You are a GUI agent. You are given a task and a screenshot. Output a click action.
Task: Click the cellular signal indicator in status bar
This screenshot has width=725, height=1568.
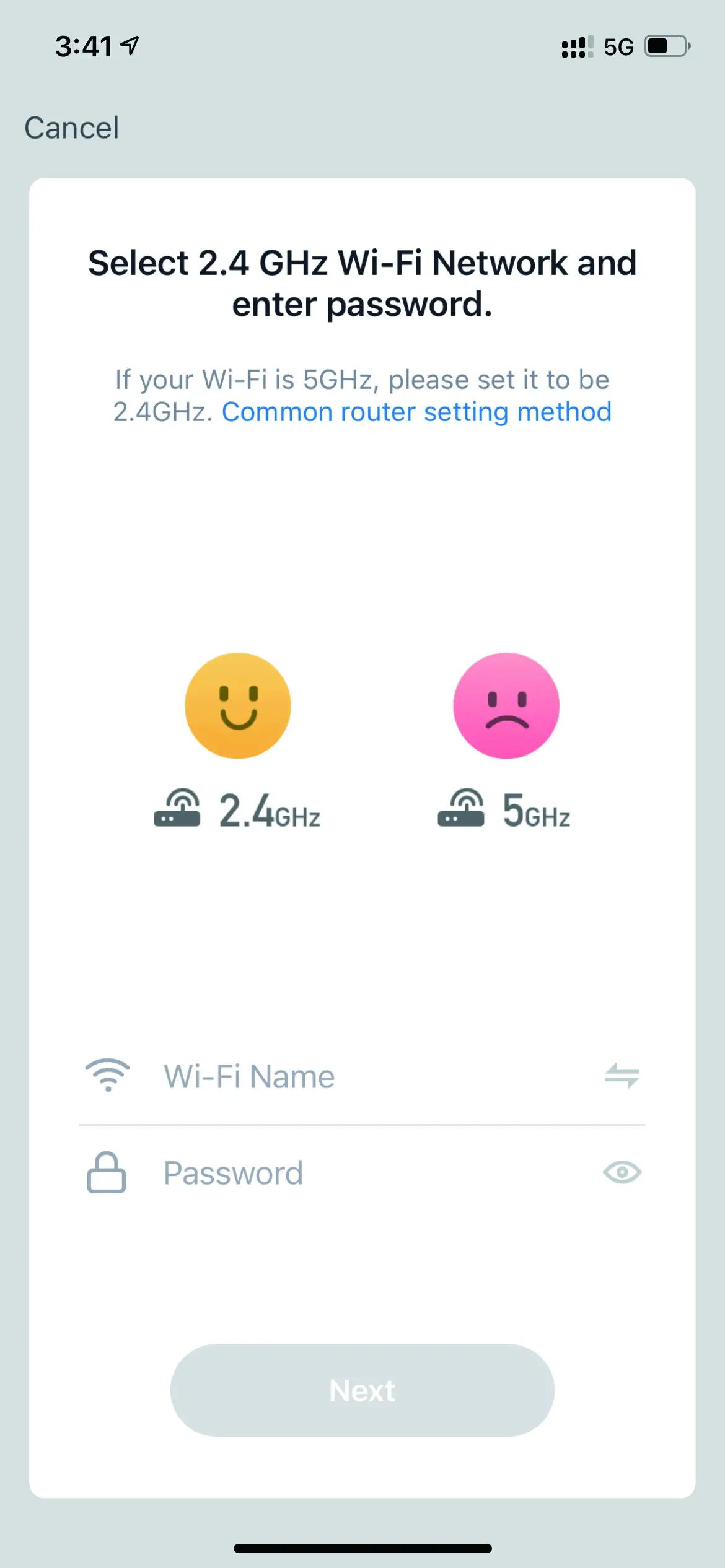point(574,46)
